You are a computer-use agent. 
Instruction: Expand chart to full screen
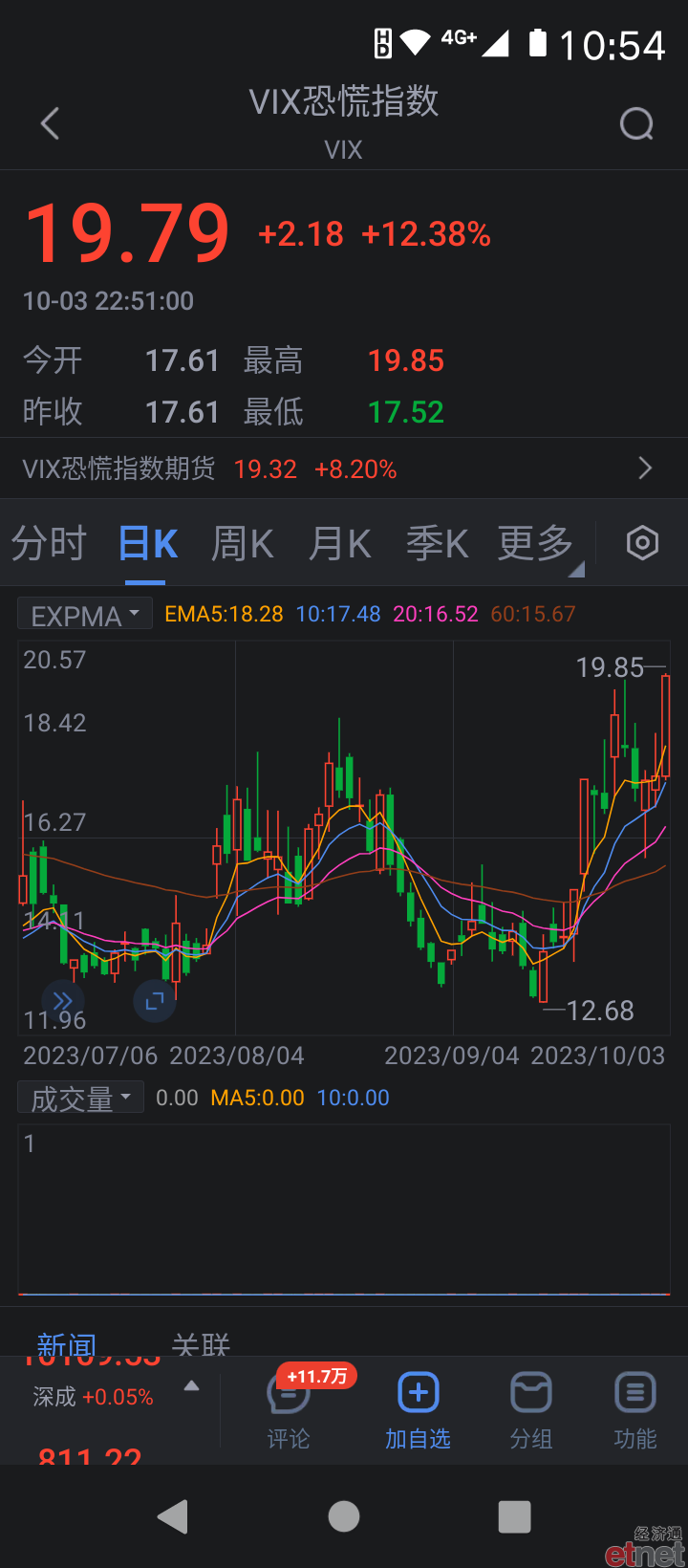pyautogui.click(x=155, y=1001)
